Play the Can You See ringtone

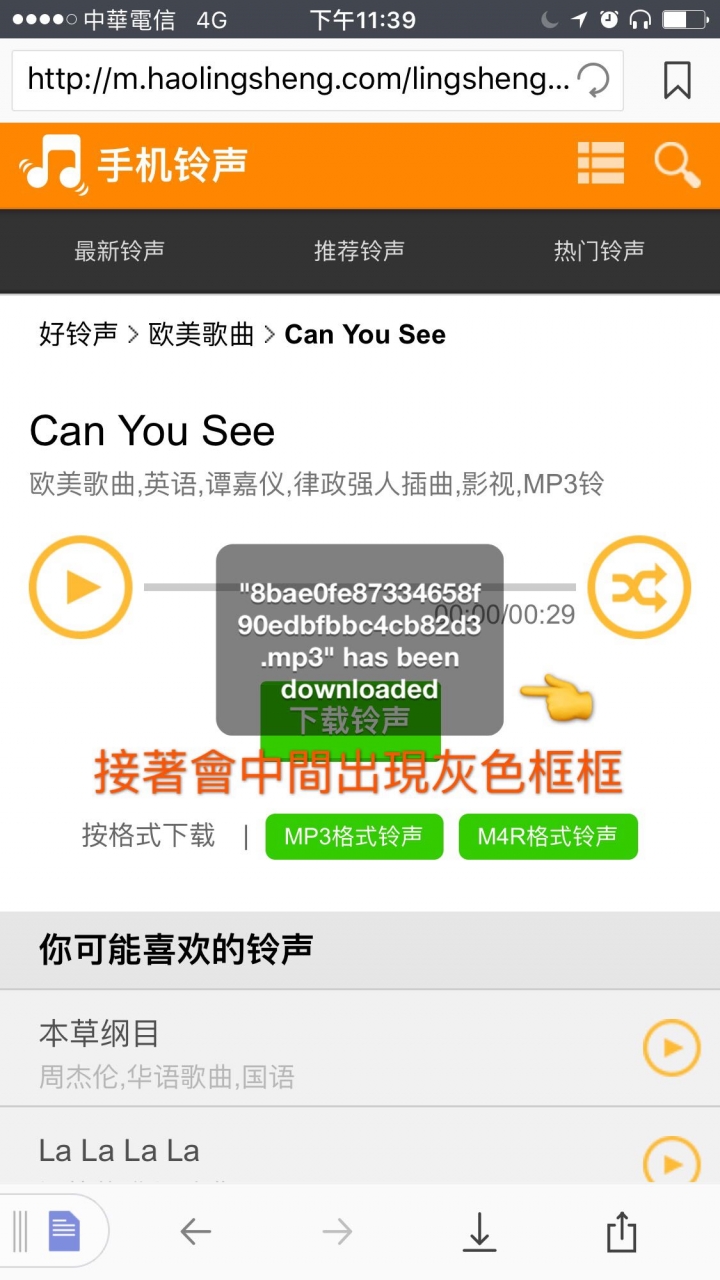click(x=80, y=588)
